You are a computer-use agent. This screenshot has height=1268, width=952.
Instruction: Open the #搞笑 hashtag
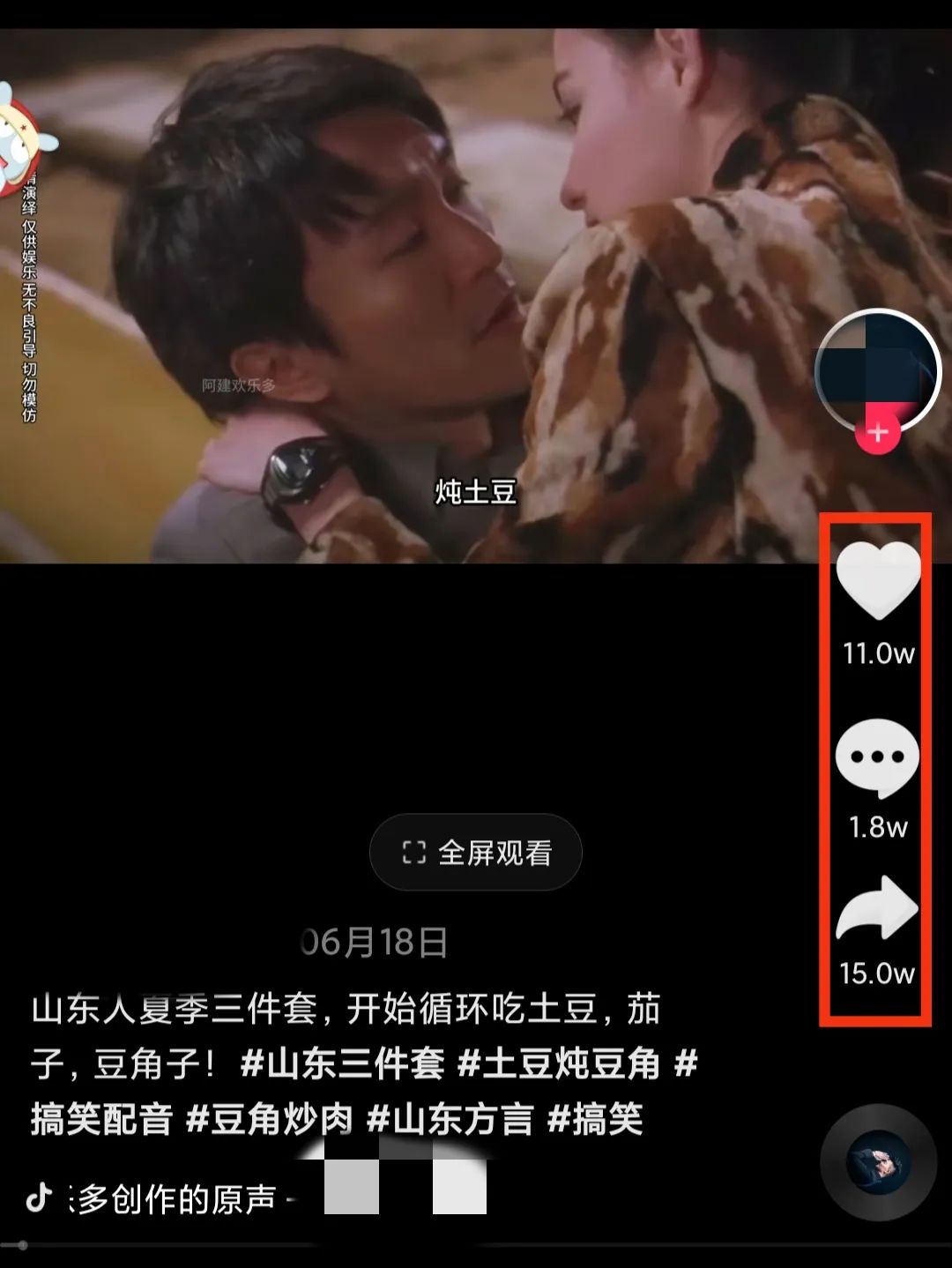click(x=595, y=1120)
